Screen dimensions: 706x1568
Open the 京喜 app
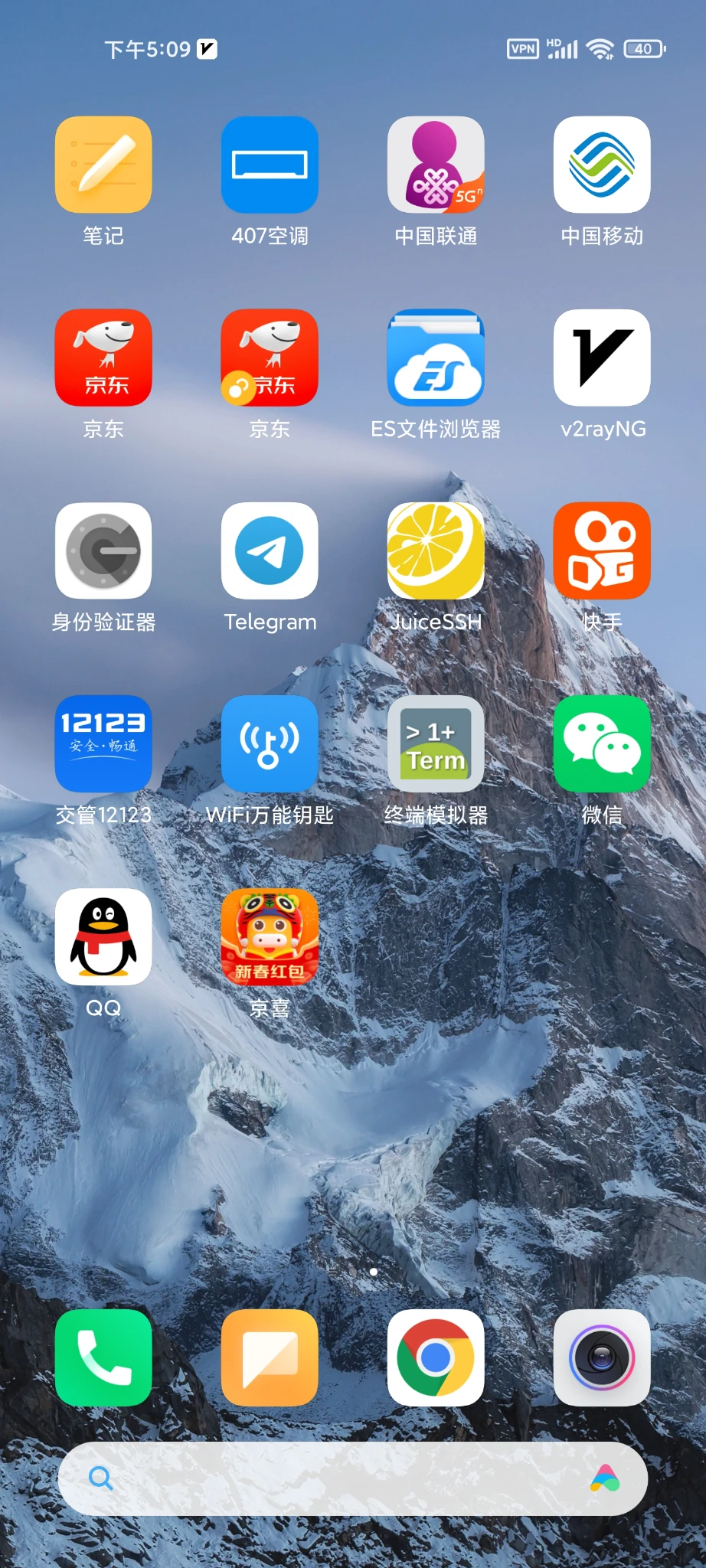click(270, 936)
